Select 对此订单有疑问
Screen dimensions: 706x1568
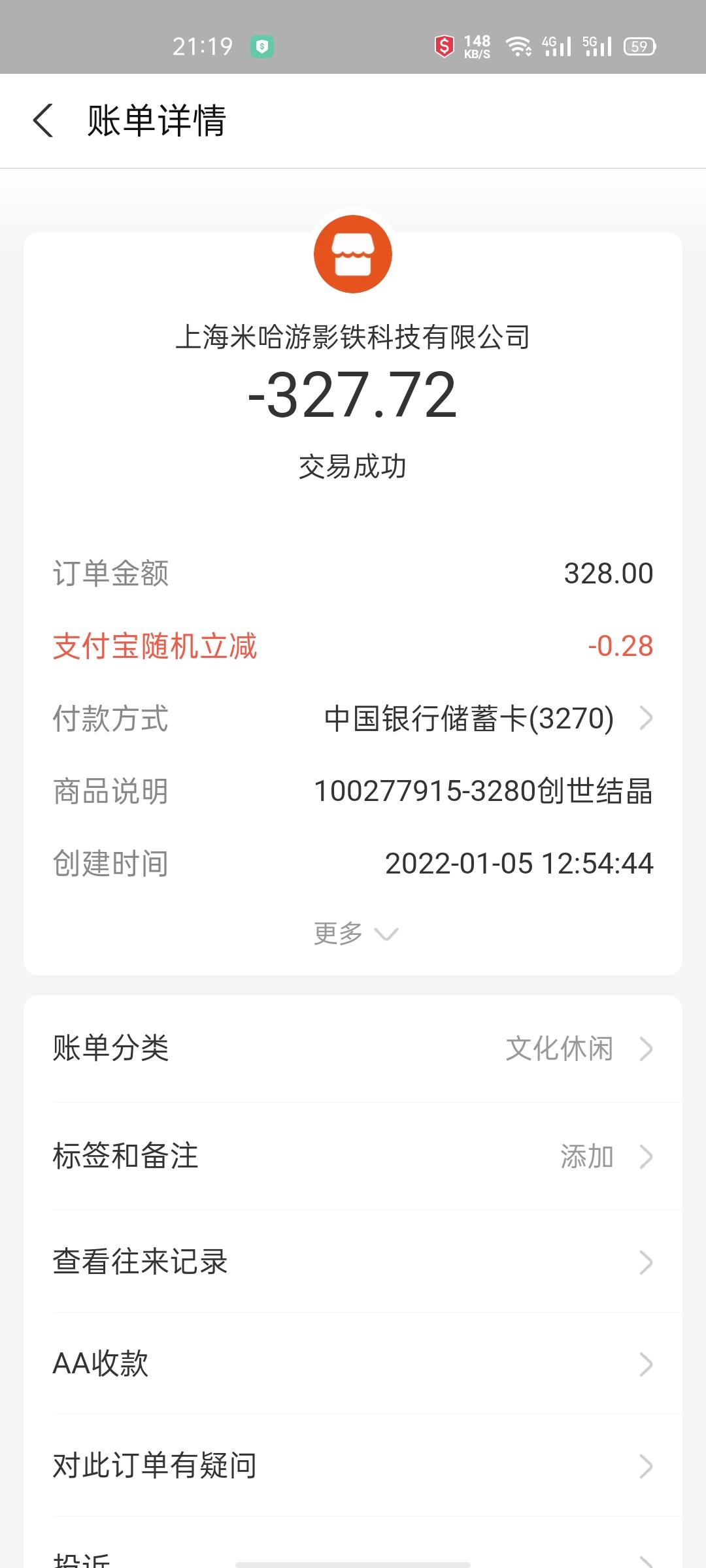(353, 1465)
